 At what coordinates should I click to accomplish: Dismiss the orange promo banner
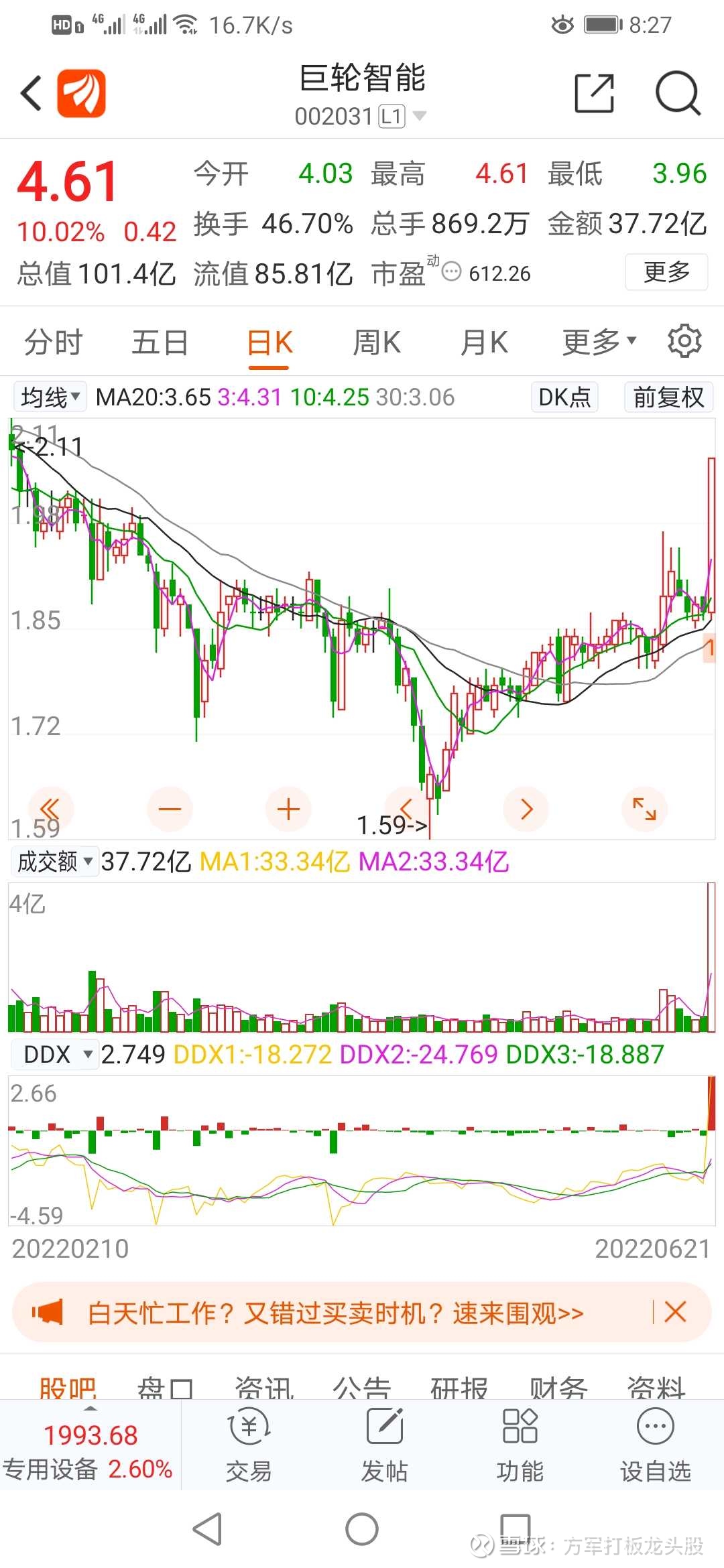pyautogui.click(x=675, y=1312)
